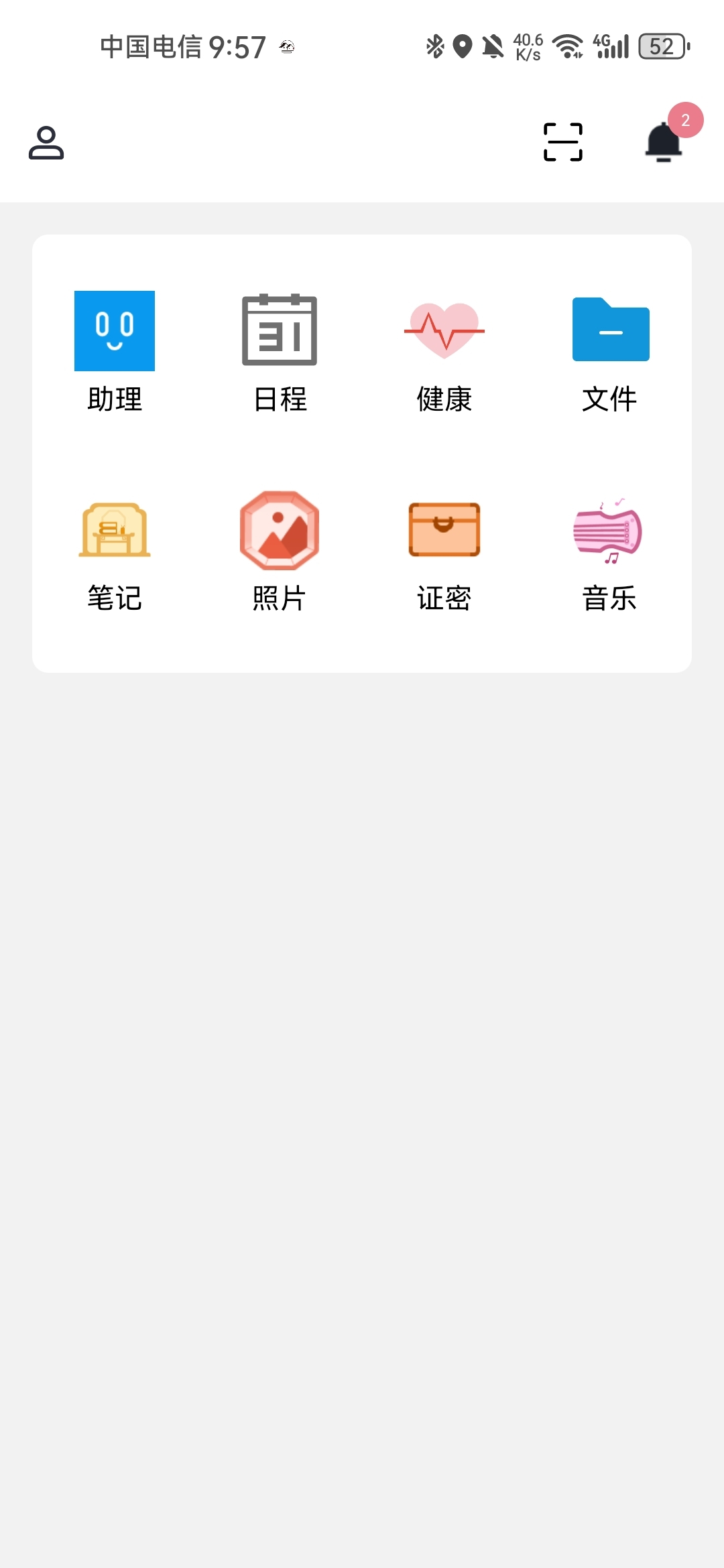Screen dimensions: 724x1568
Task: Open the notifications bell
Action: (x=664, y=142)
